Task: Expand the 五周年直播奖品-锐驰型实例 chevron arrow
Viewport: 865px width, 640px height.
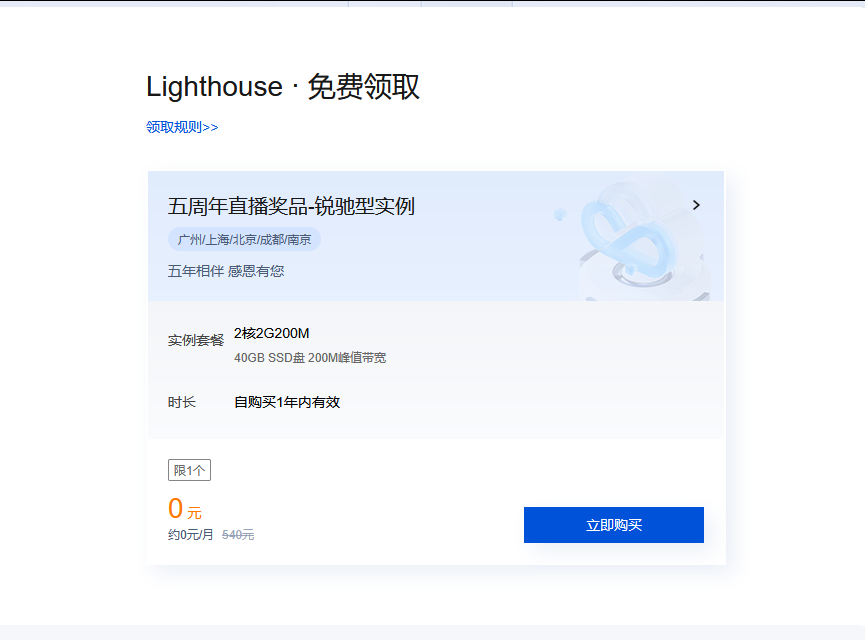Action: point(696,205)
